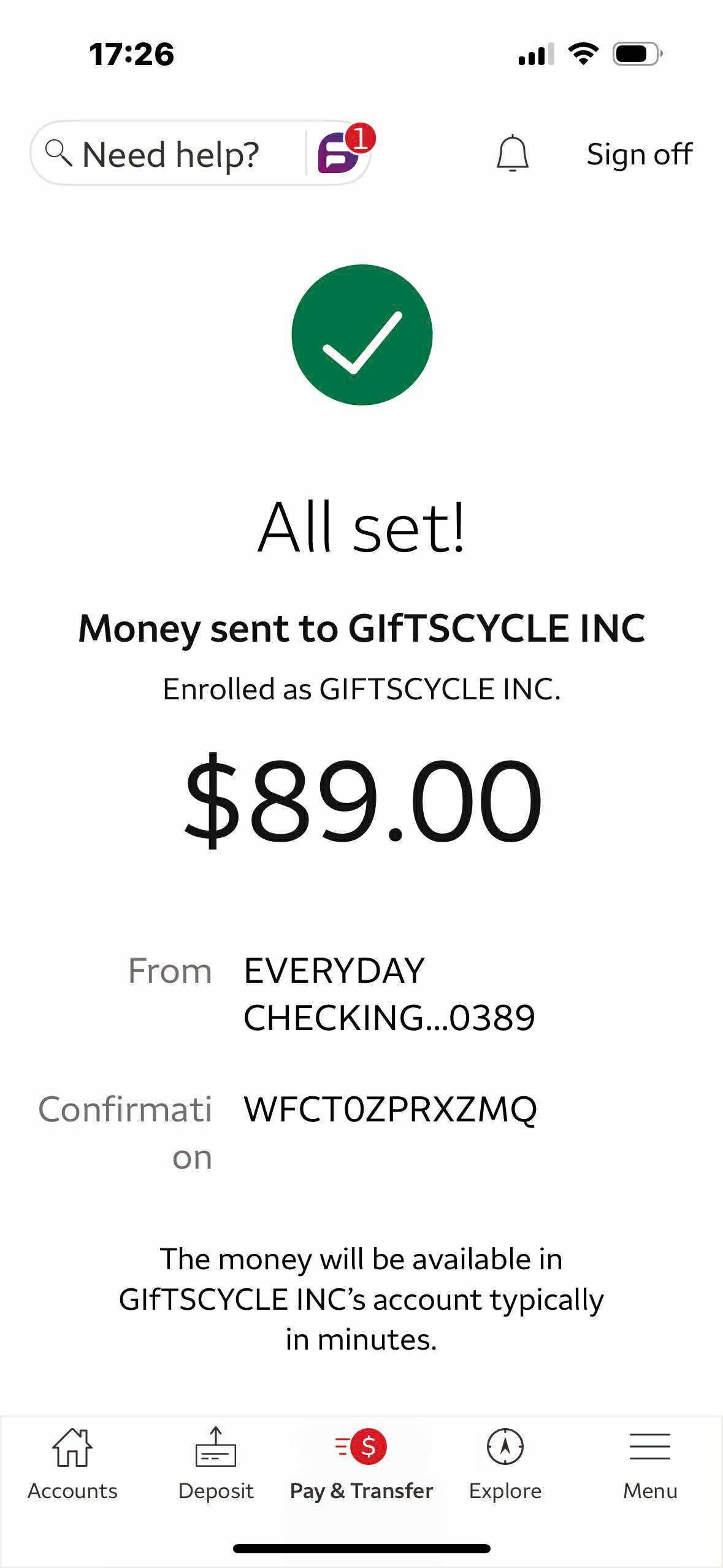
Task: Open the Menu tab
Action: (x=650, y=1464)
